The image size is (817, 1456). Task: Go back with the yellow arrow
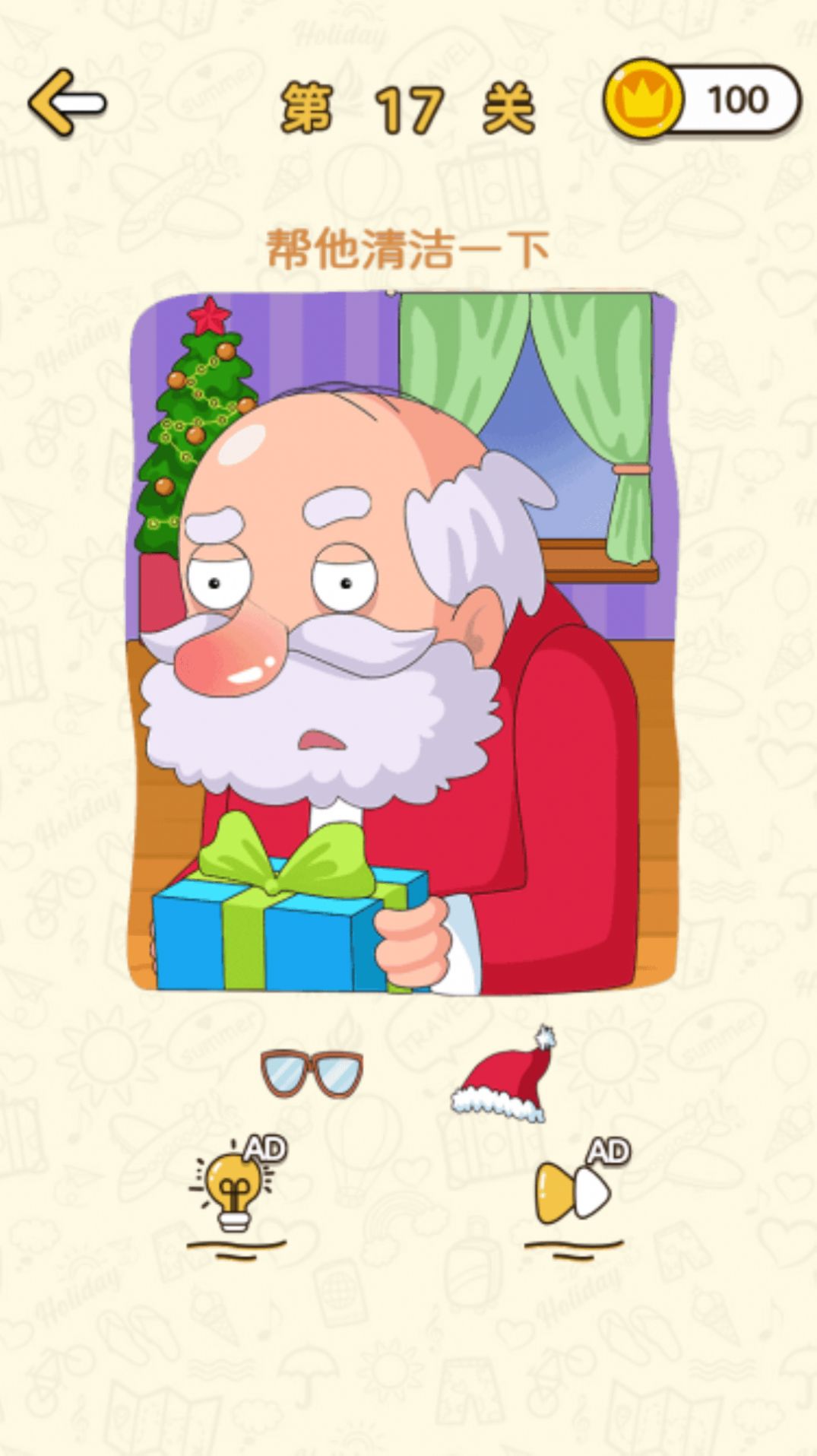pyautogui.click(x=67, y=103)
